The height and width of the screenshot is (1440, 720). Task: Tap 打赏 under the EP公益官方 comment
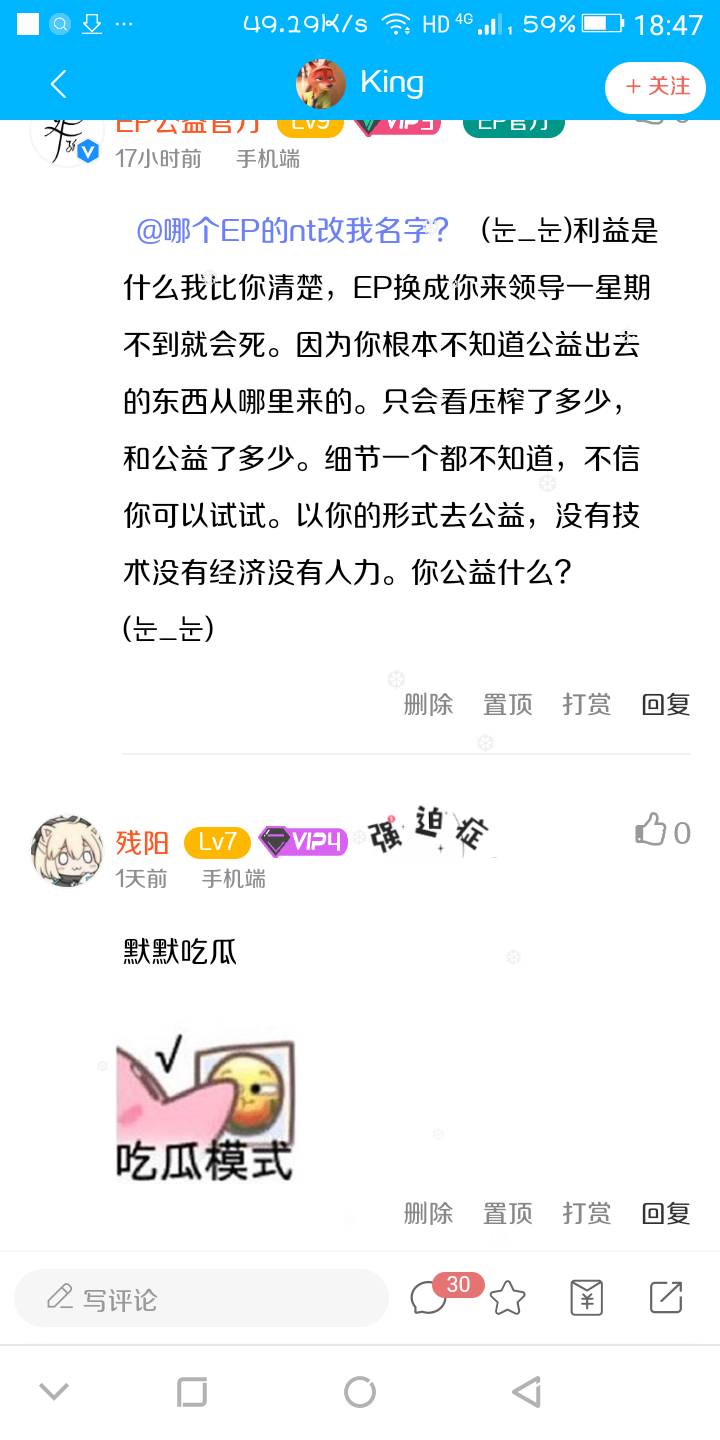[x=587, y=704]
